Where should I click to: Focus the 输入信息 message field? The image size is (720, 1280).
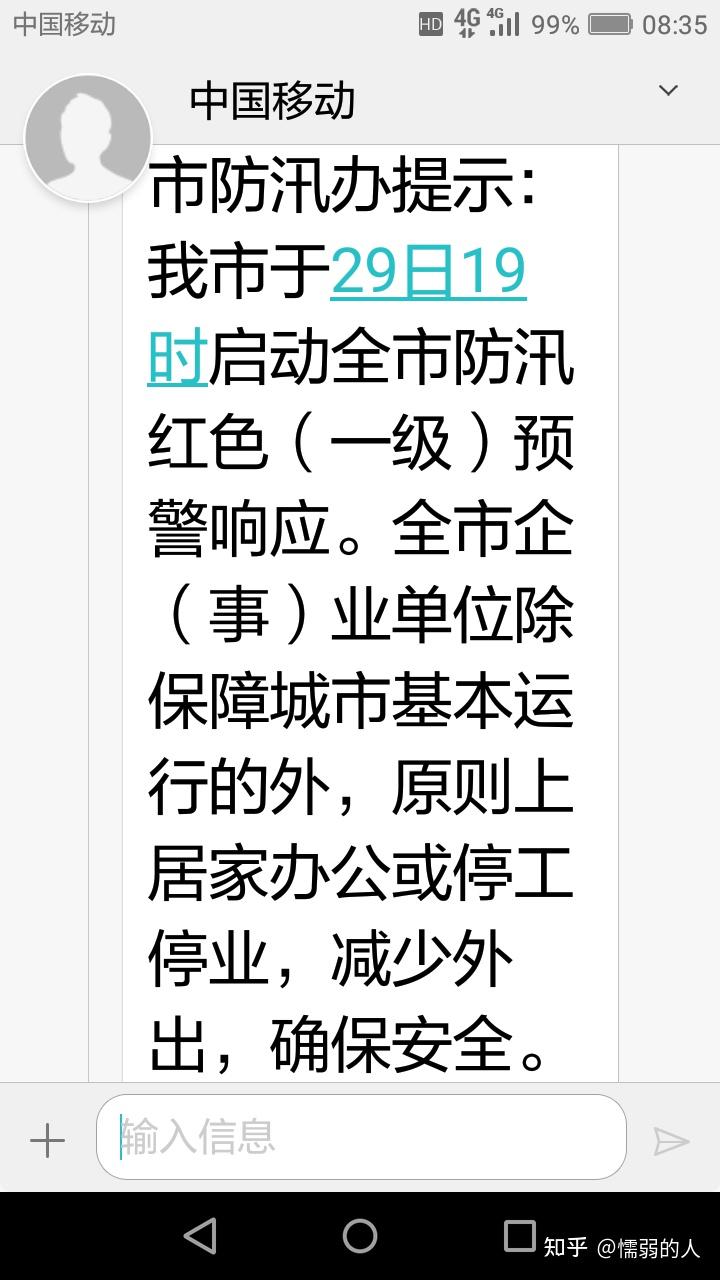(x=360, y=1137)
